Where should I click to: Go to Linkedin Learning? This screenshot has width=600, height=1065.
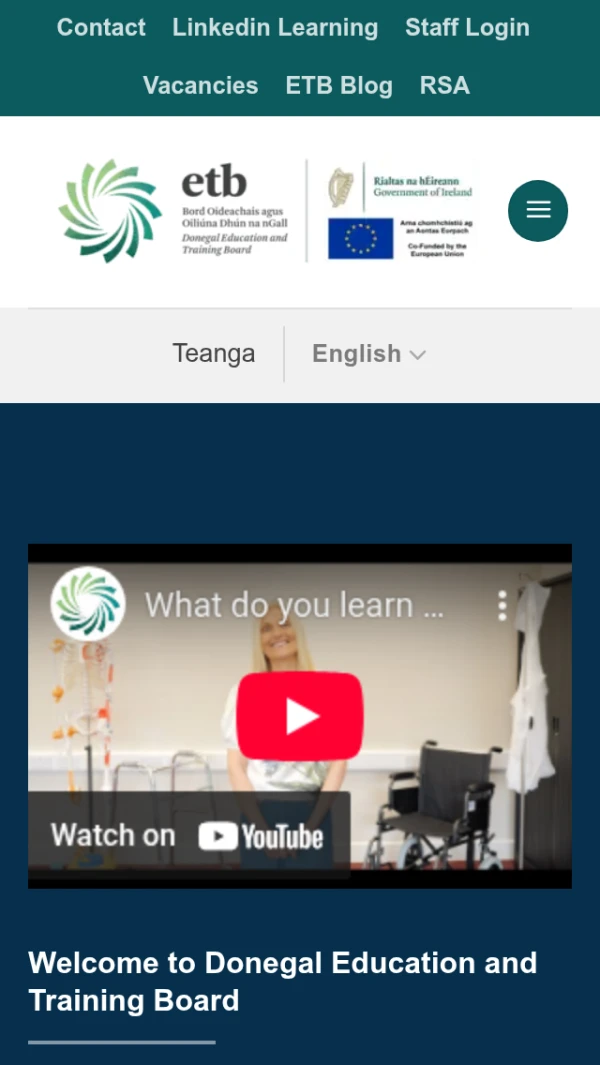(275, 28)
